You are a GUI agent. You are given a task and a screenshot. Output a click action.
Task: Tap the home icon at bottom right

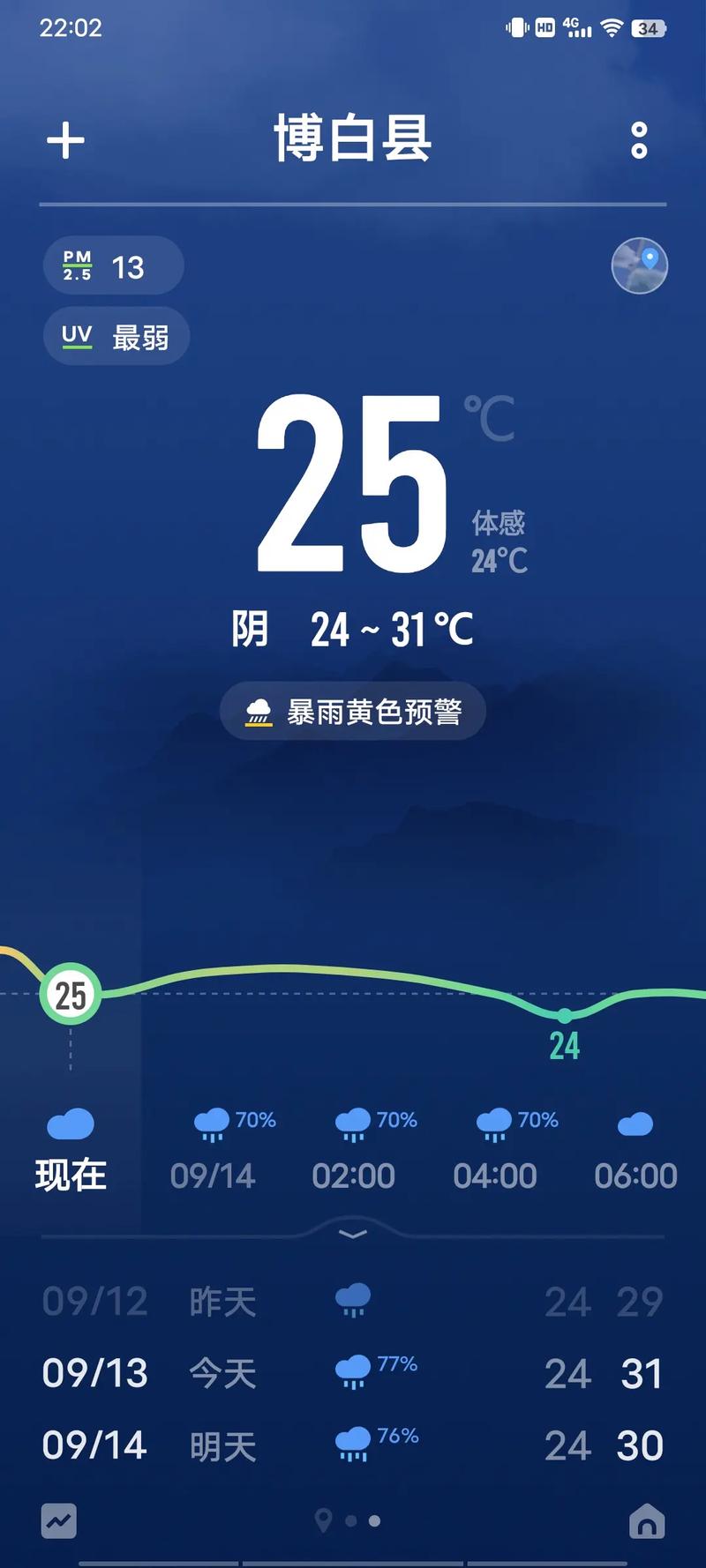coord(647,1520)
